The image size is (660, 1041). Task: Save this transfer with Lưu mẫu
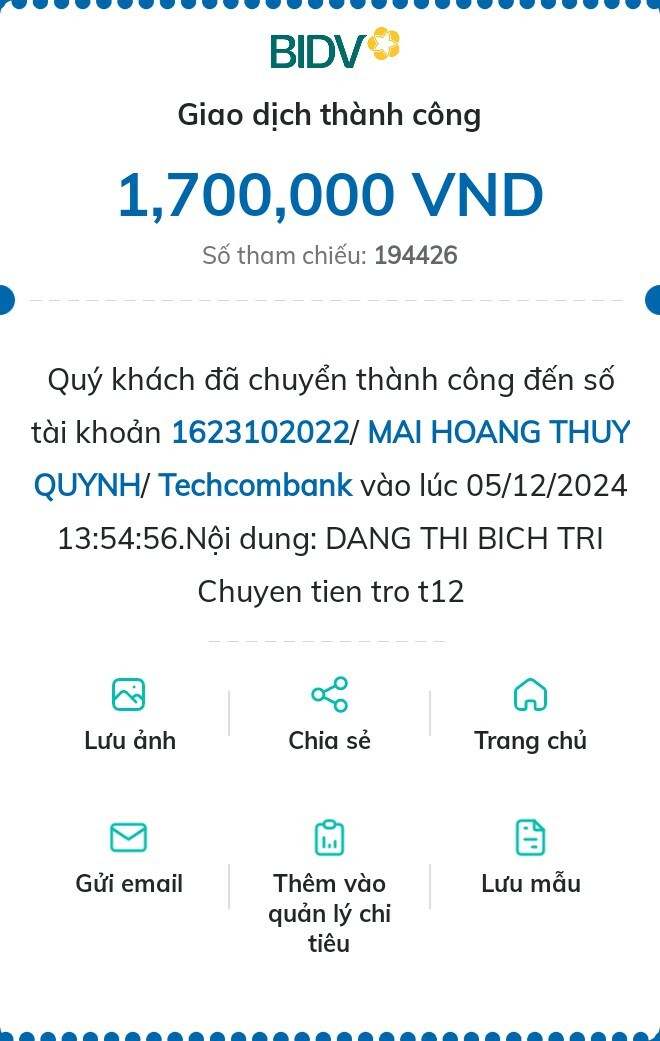[530, 857]
